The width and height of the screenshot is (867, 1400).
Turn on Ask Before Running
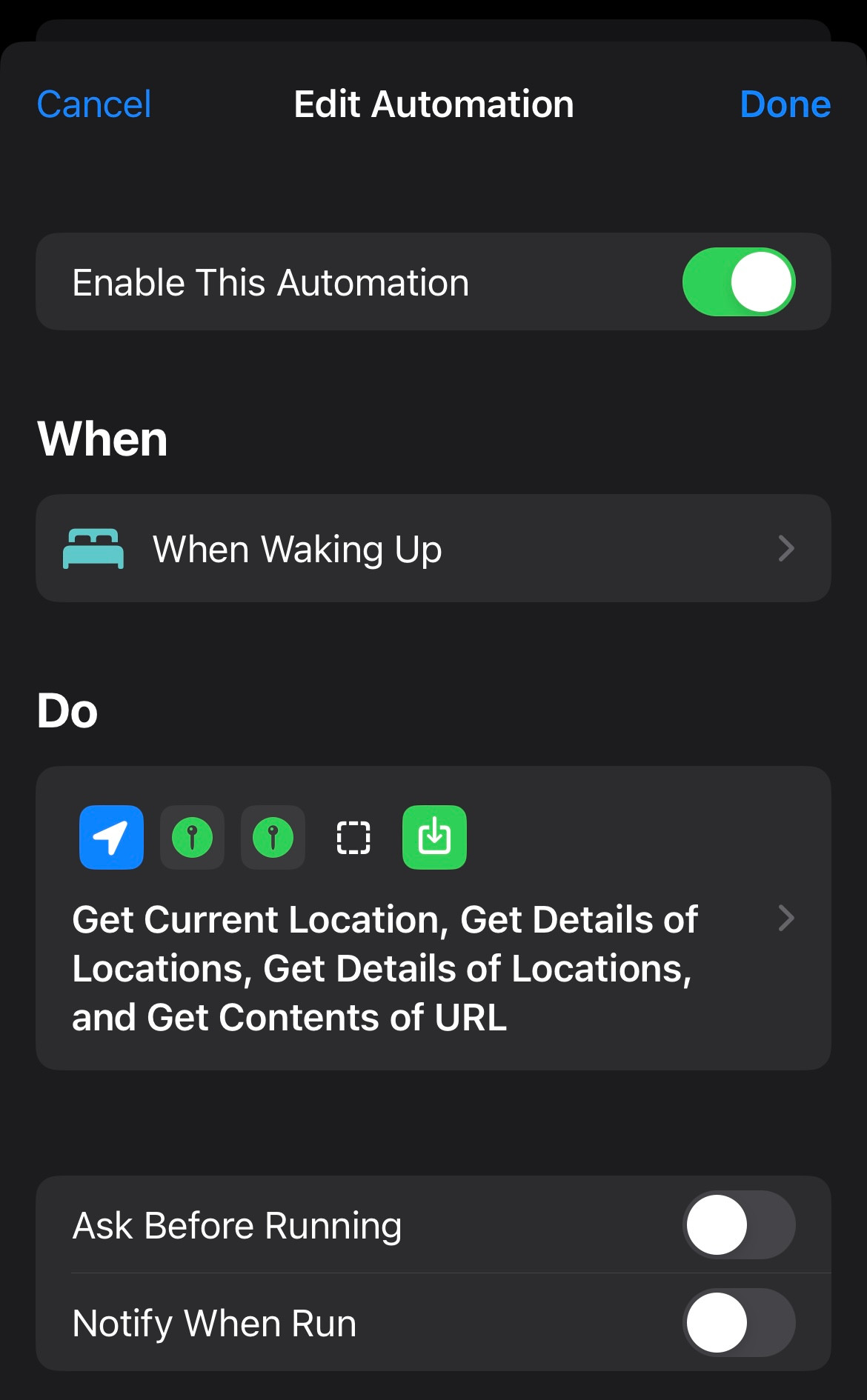pyautogui.click(x=738, y=1224)
